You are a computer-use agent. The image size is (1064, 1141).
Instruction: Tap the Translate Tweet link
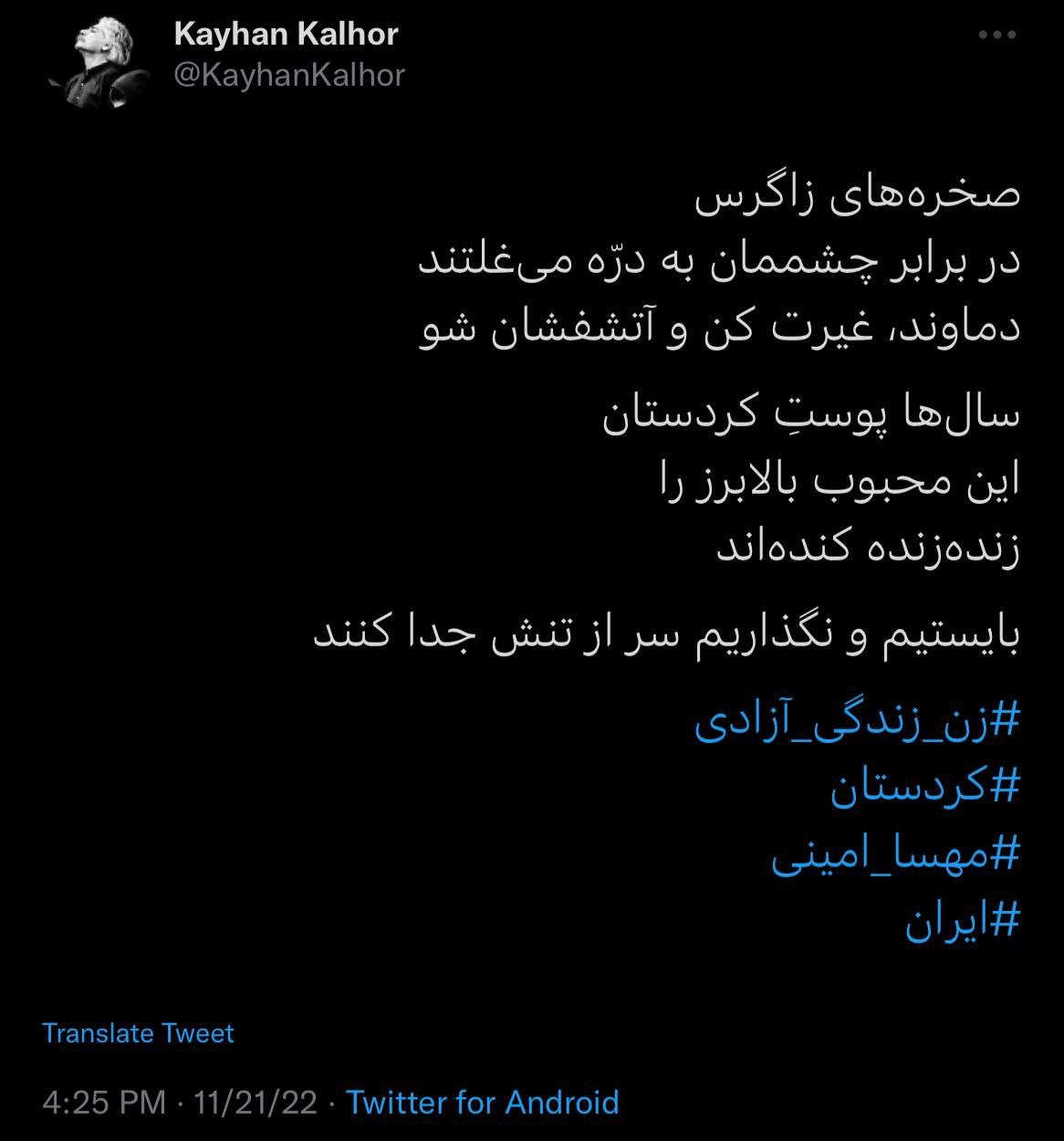[x=138, y=1033]
